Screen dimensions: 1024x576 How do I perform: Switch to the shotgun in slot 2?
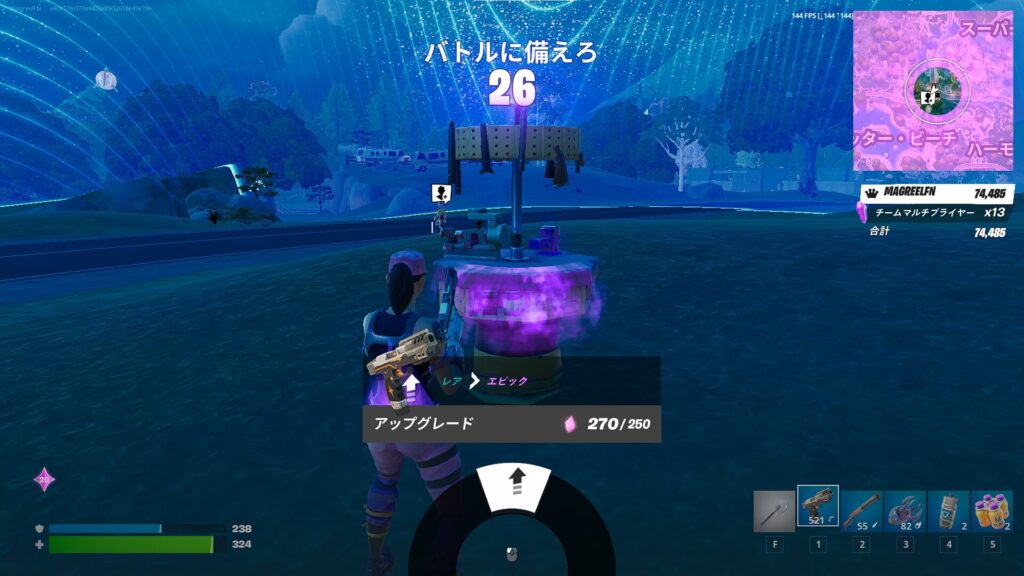click(861, 511)
